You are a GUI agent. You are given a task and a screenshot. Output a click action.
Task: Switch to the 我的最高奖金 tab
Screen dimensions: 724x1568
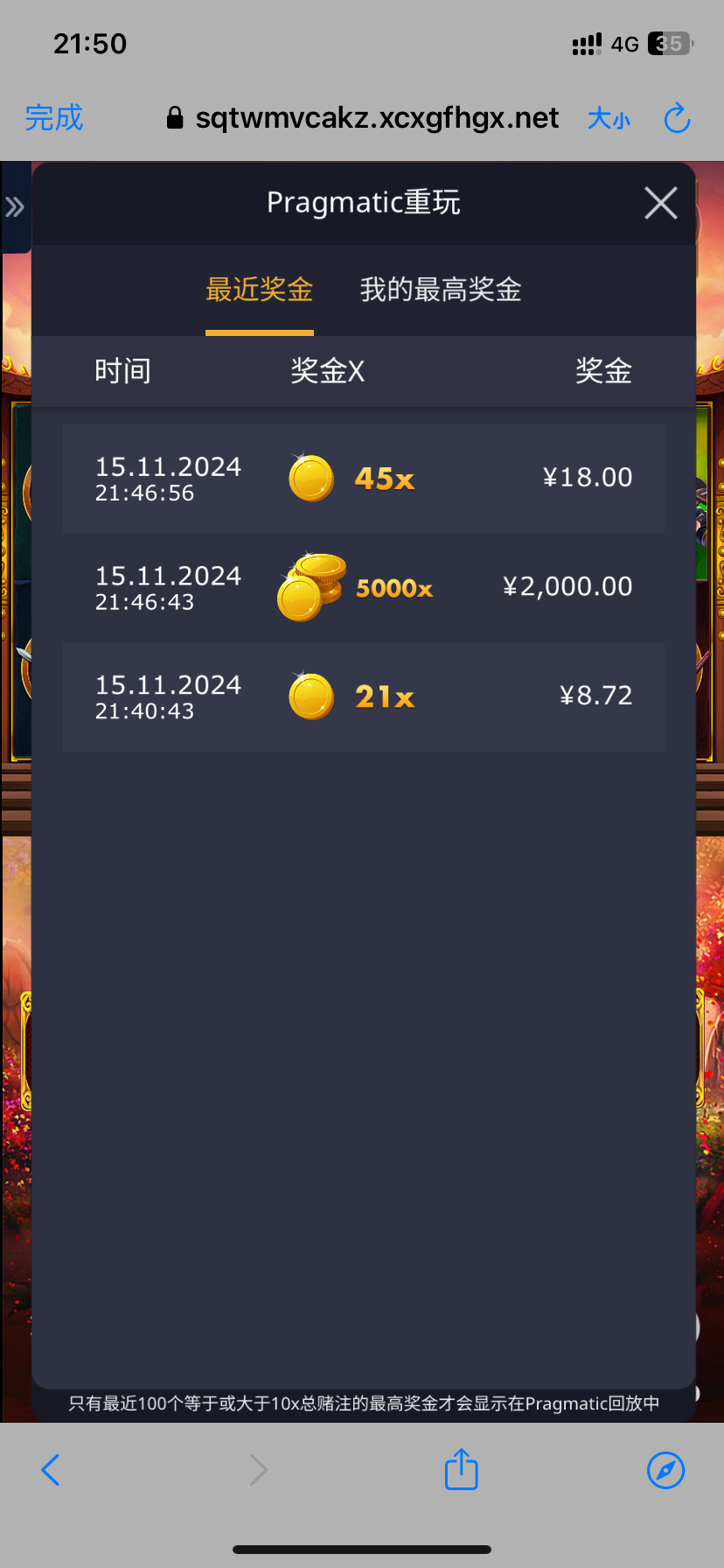441,290
